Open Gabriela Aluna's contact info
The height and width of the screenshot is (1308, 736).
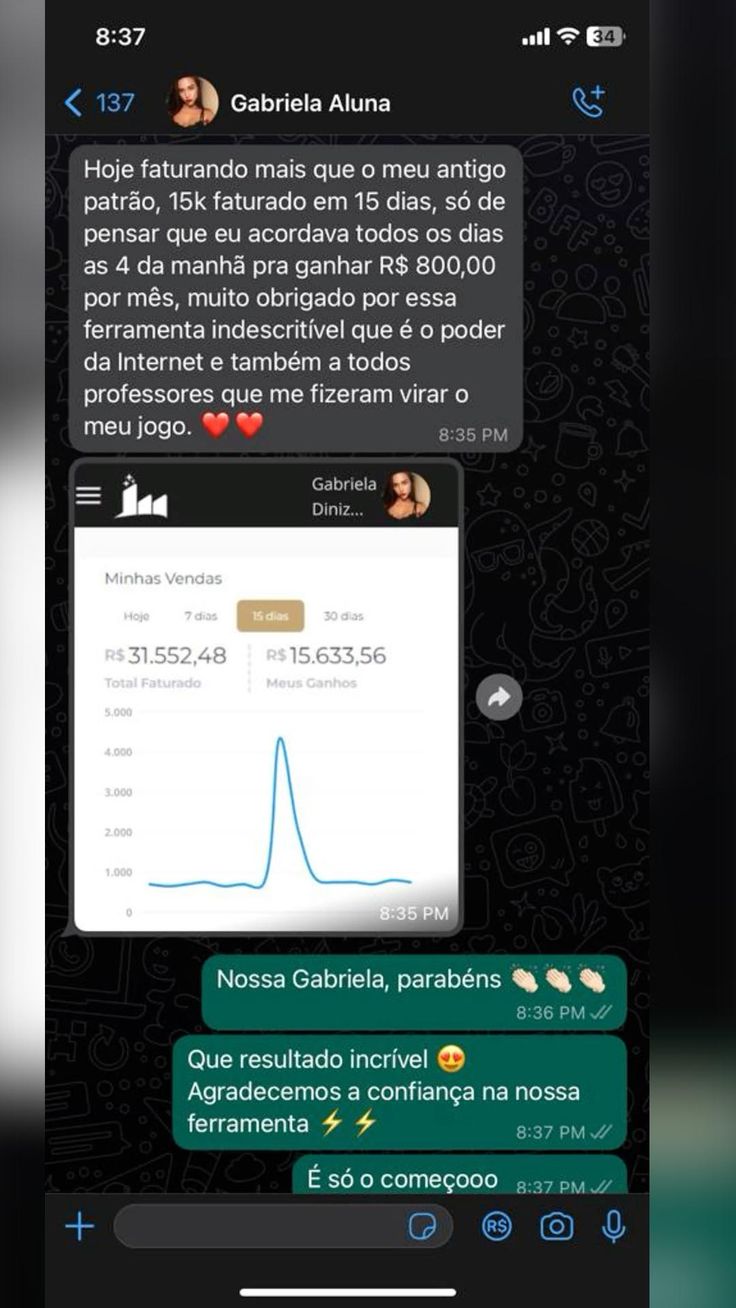click(310, 103)
